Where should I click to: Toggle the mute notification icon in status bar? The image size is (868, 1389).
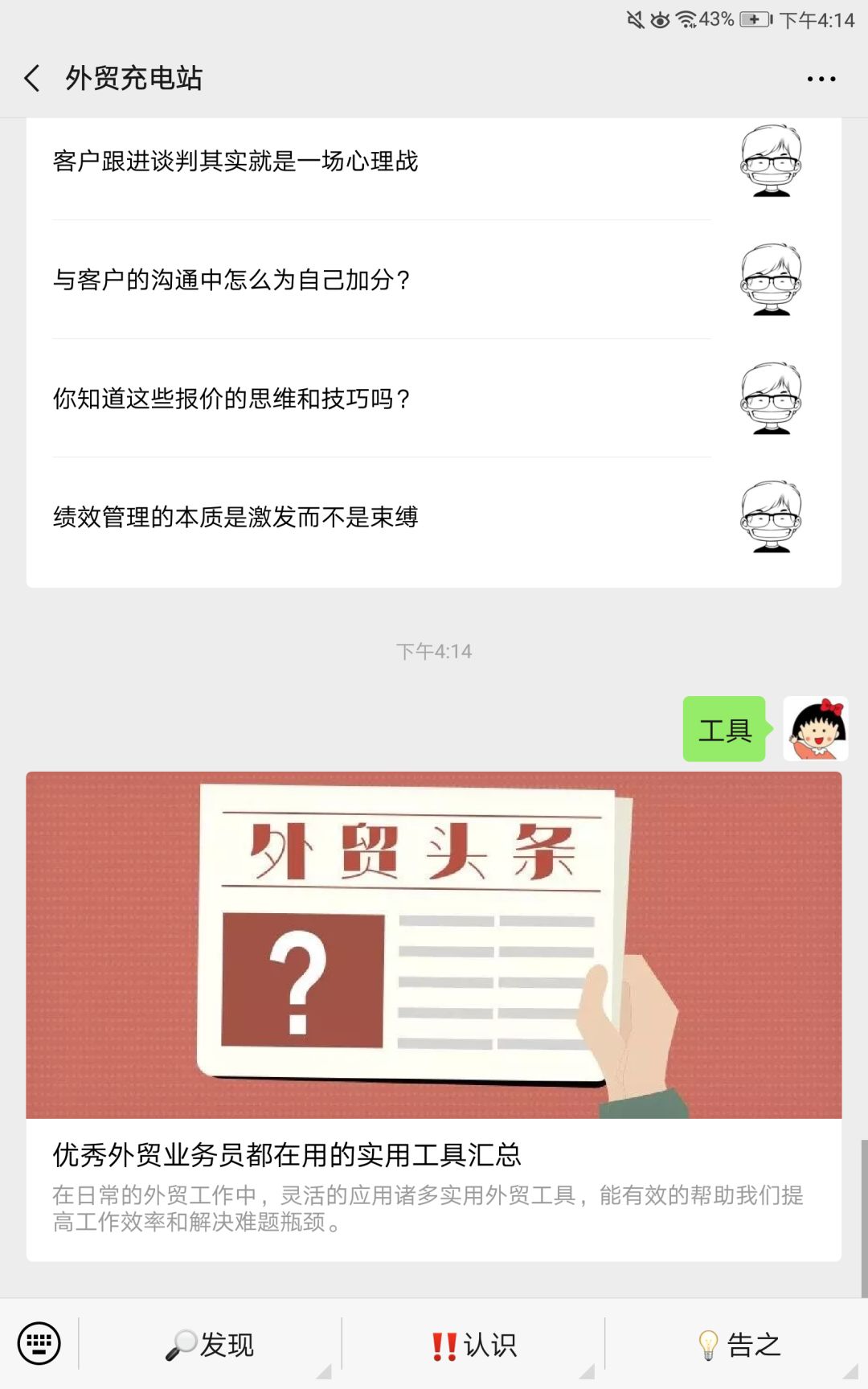[637, 19]
